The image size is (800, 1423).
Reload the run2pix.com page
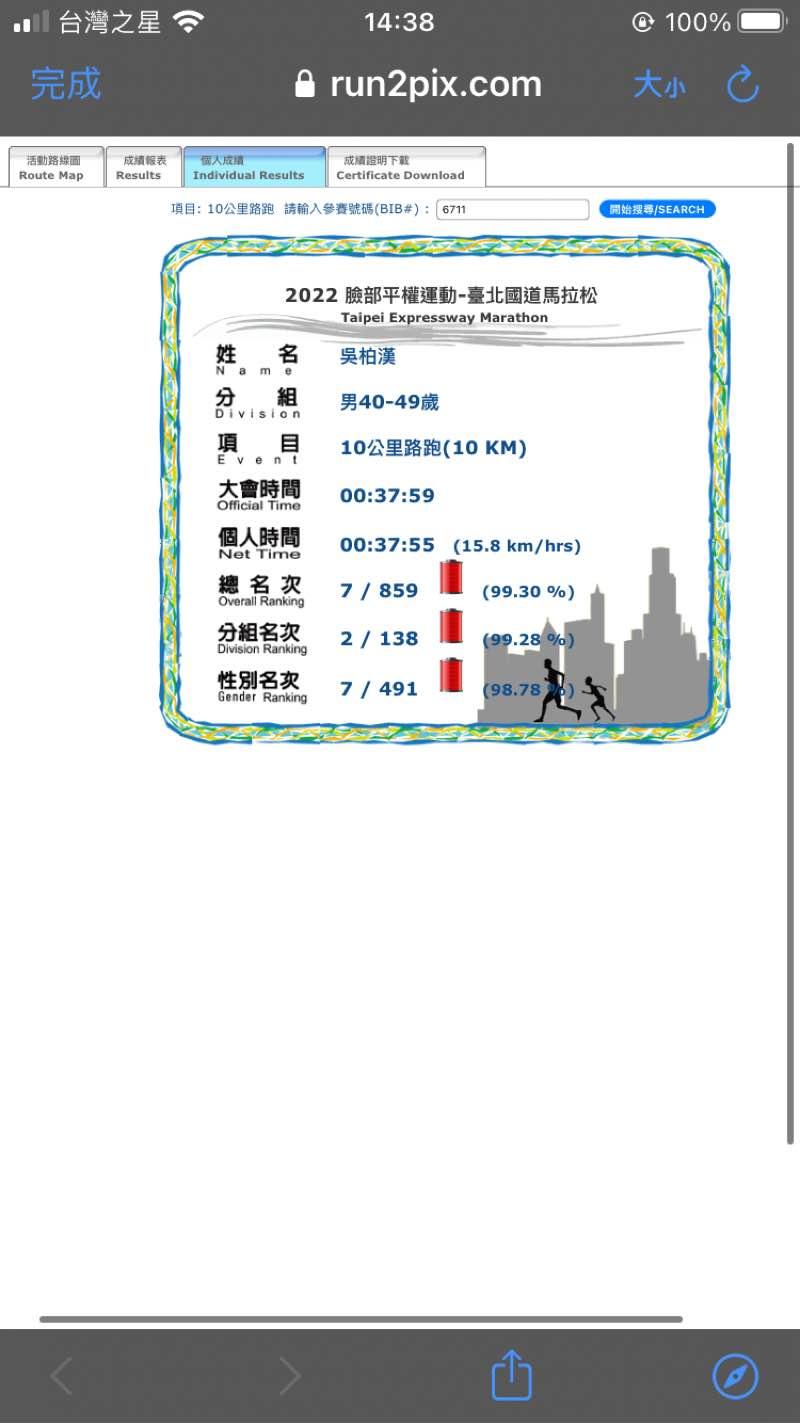point(743,86)
